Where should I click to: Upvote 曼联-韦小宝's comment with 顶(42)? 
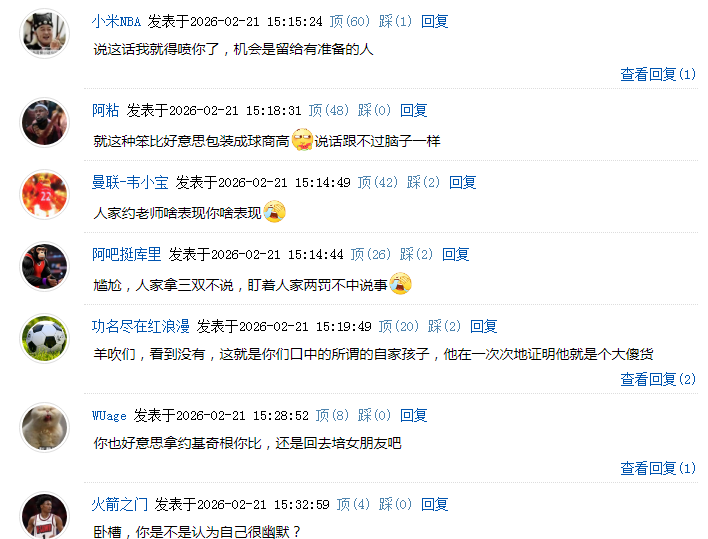(x=378, y=182)
